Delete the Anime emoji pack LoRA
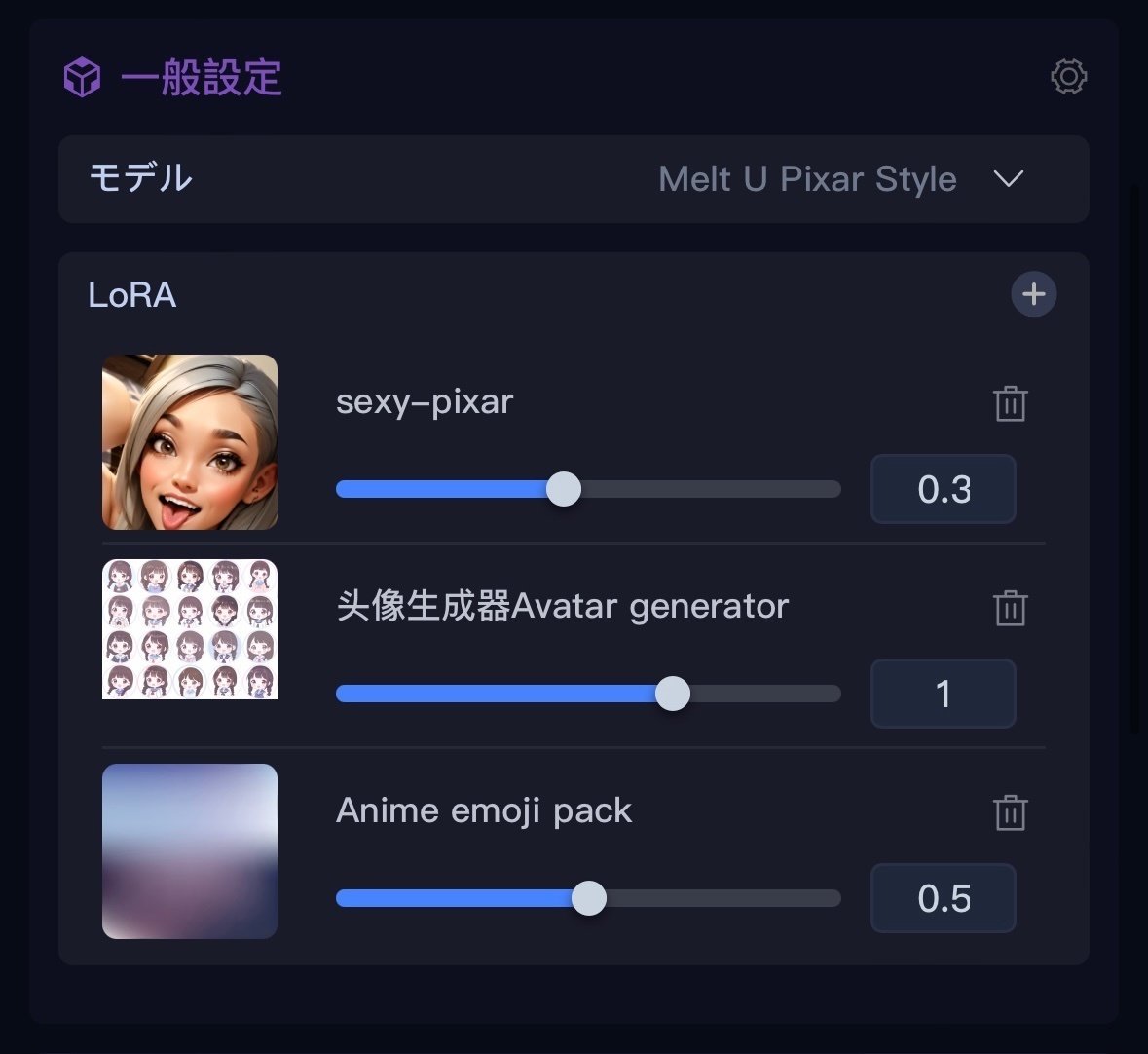 pyautogui.click(x=1010, y=812)
